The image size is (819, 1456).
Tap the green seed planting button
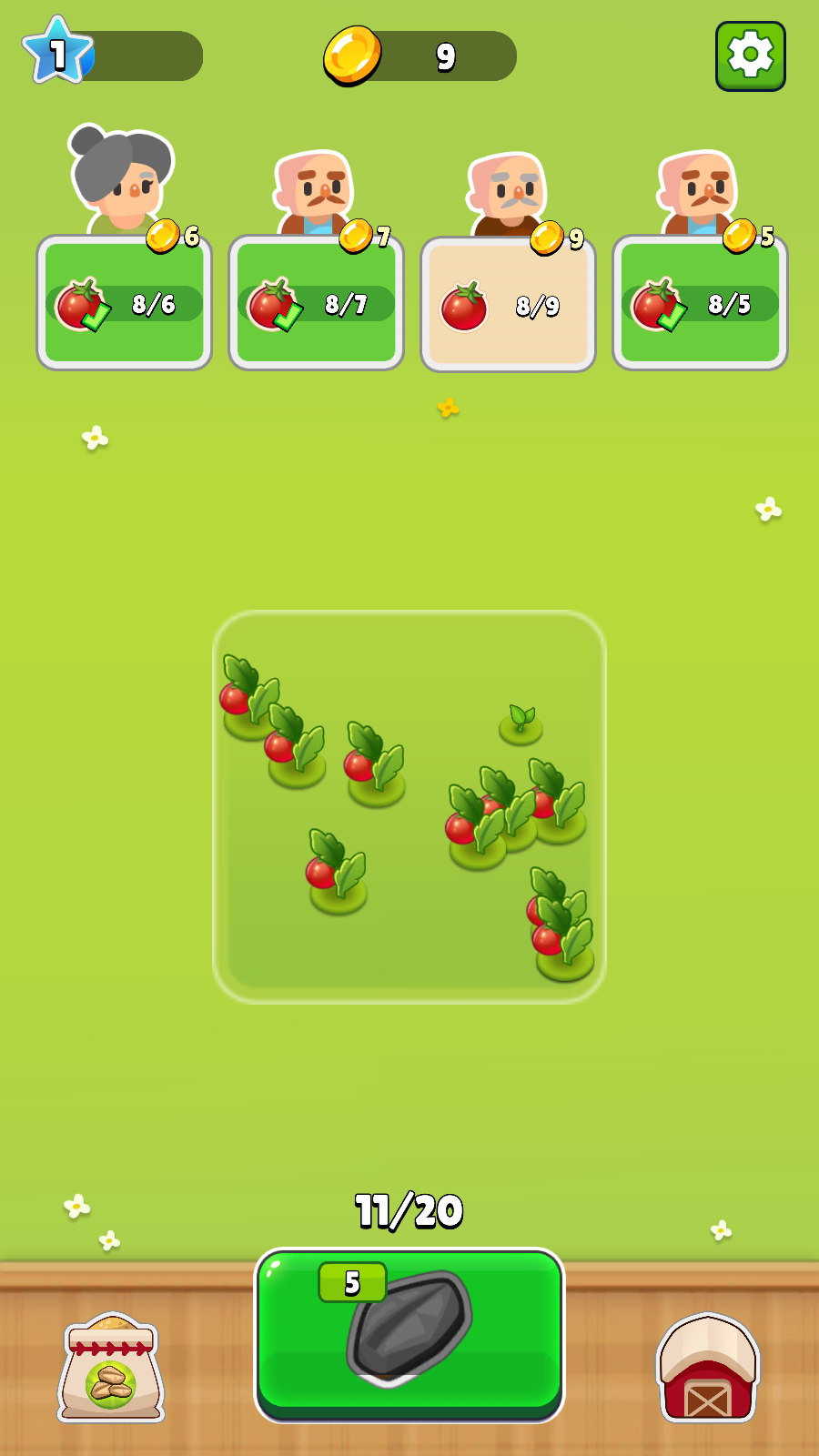[x=409, y=1333]
